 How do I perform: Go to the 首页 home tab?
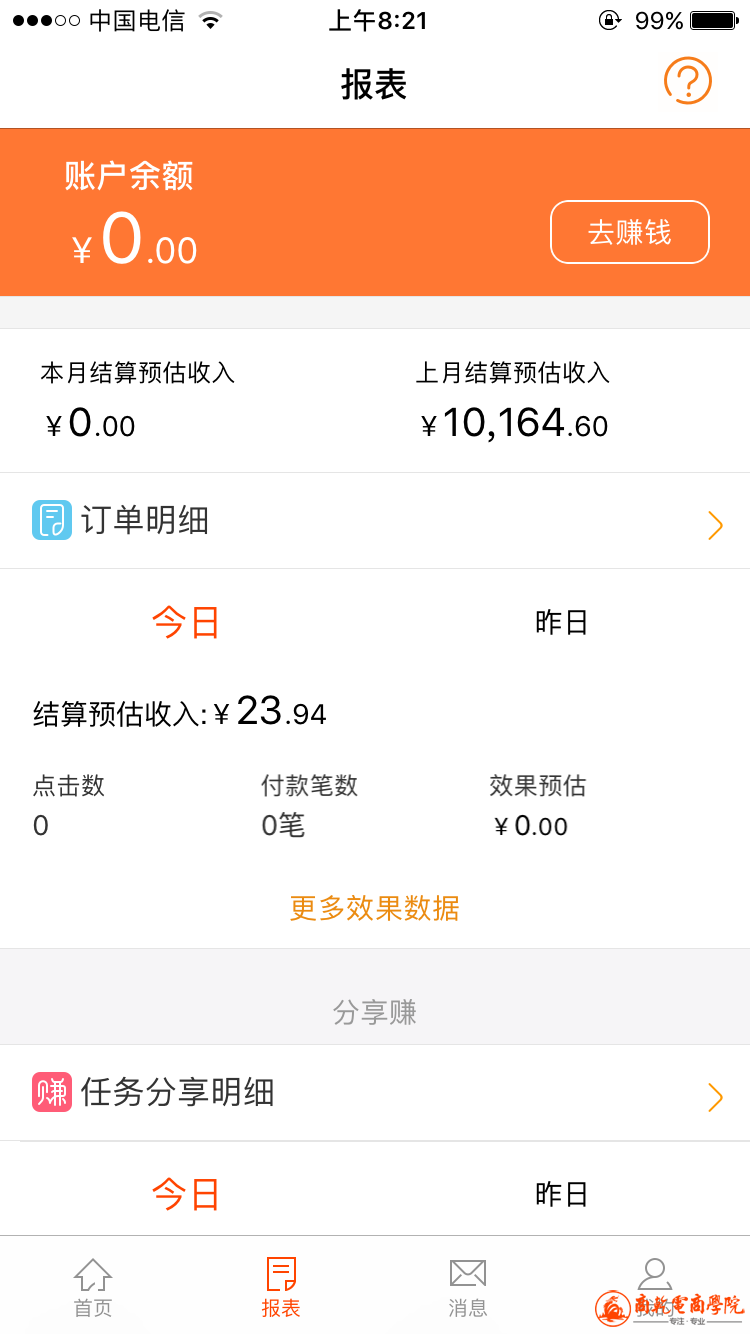click(93, 1287)
